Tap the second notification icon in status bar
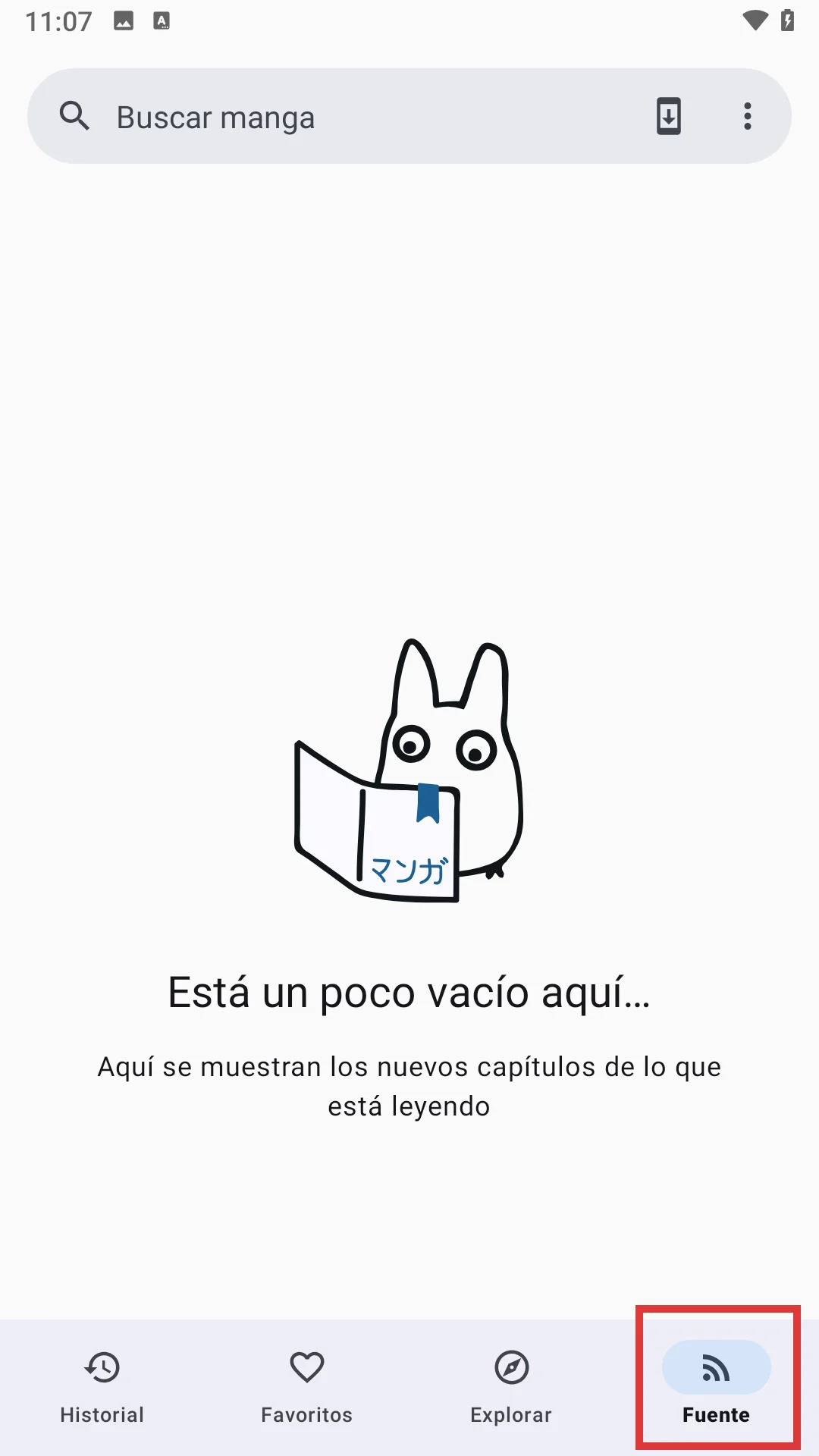The height and width of the screenshot is (1456, 819). [160, 20]
